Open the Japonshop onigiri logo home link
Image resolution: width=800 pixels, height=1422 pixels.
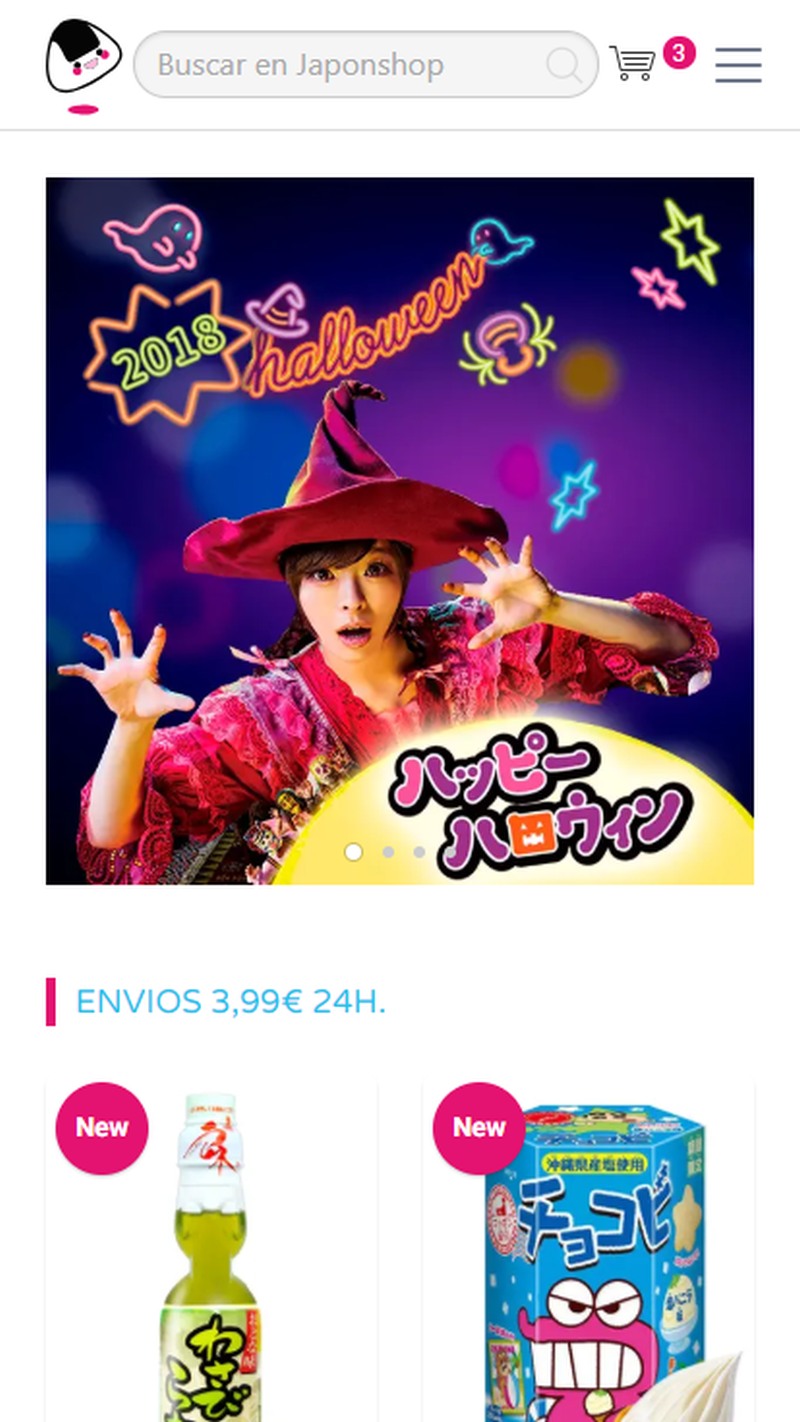(x=83, y=62)
